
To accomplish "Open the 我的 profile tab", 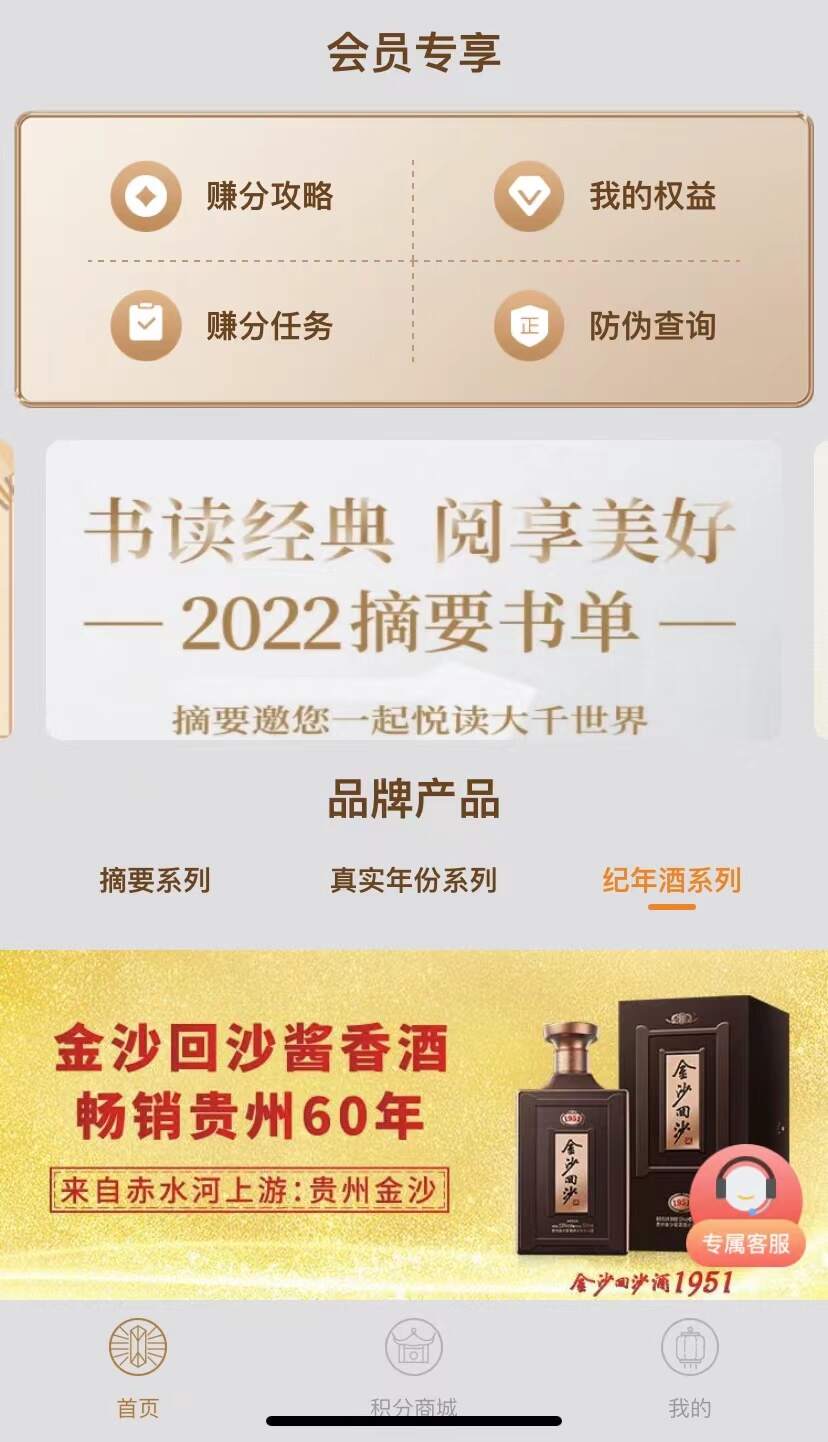I will [x=690, y=1365].
